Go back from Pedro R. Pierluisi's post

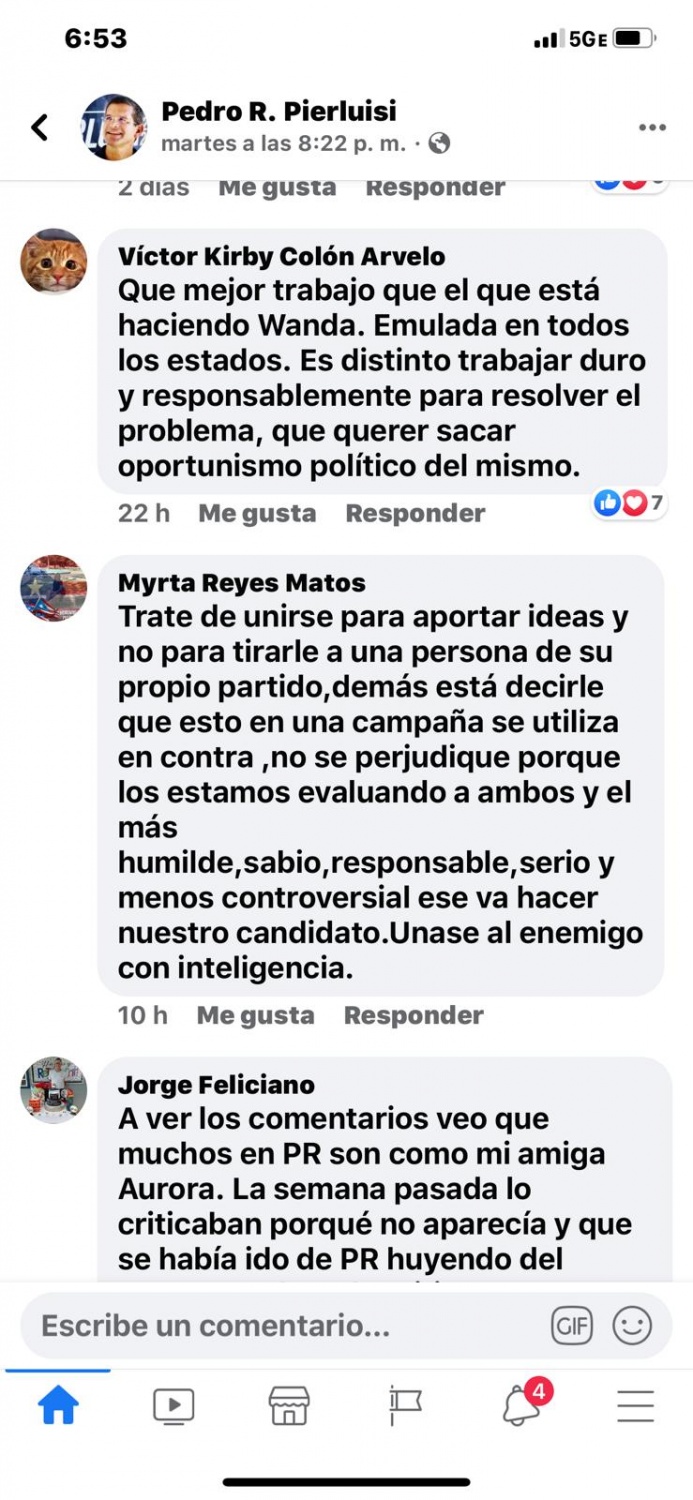click(x=40, y=127)
